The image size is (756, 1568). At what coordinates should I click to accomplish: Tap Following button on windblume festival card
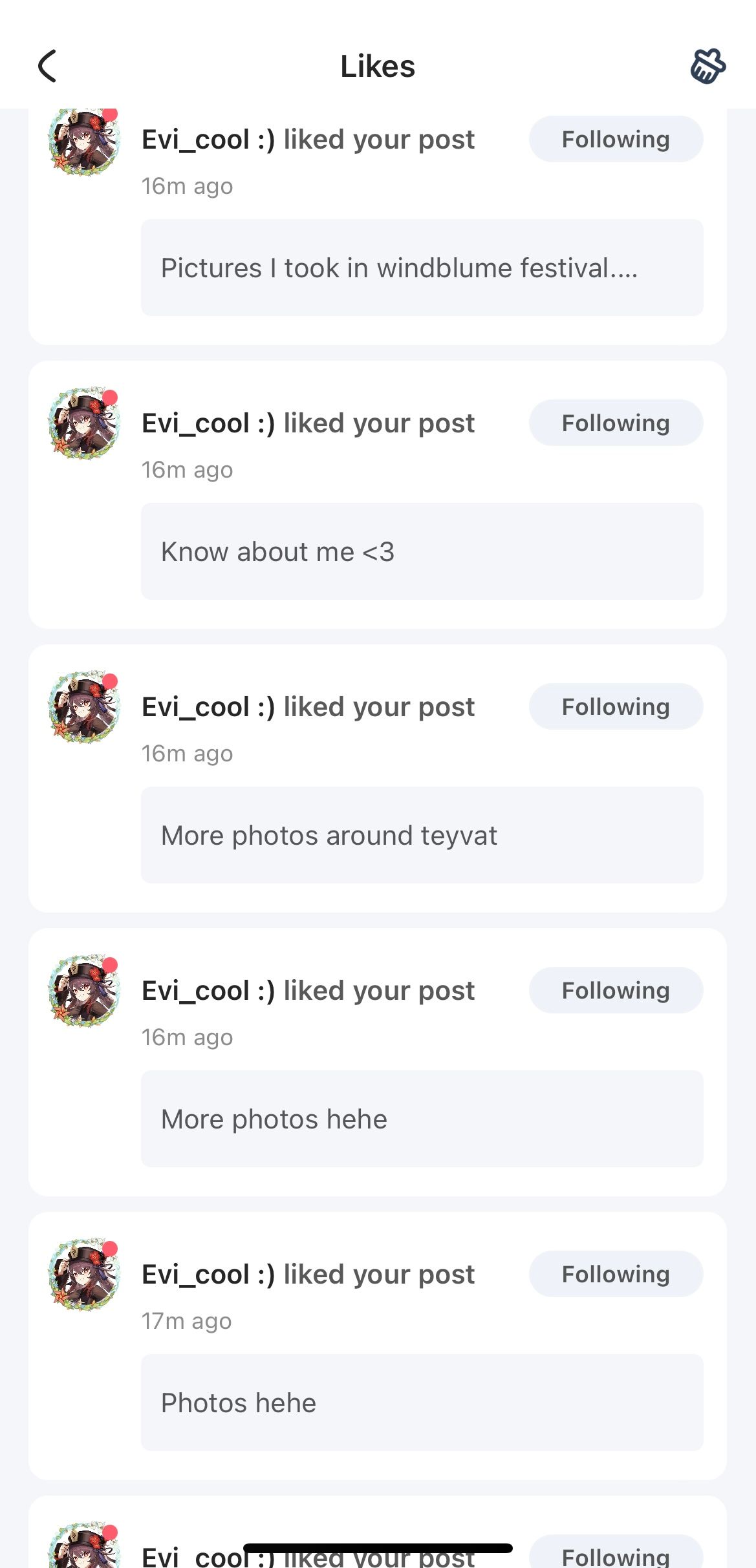(616, 139)
